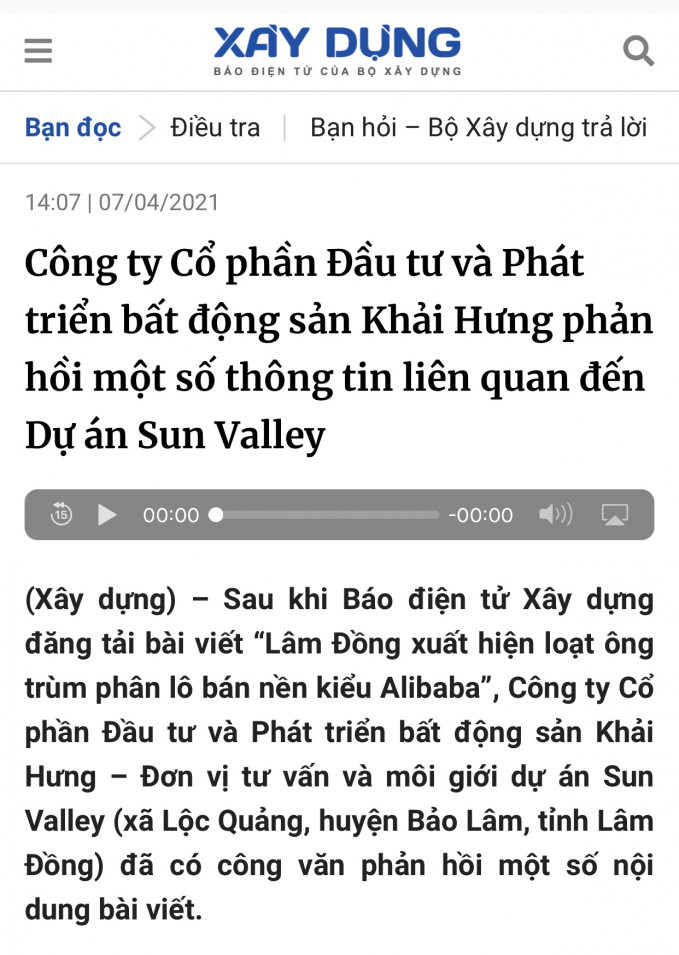The height and width of the screenshot is (955, 679).
Task: Open the Điều tra category
Action: 215,128
